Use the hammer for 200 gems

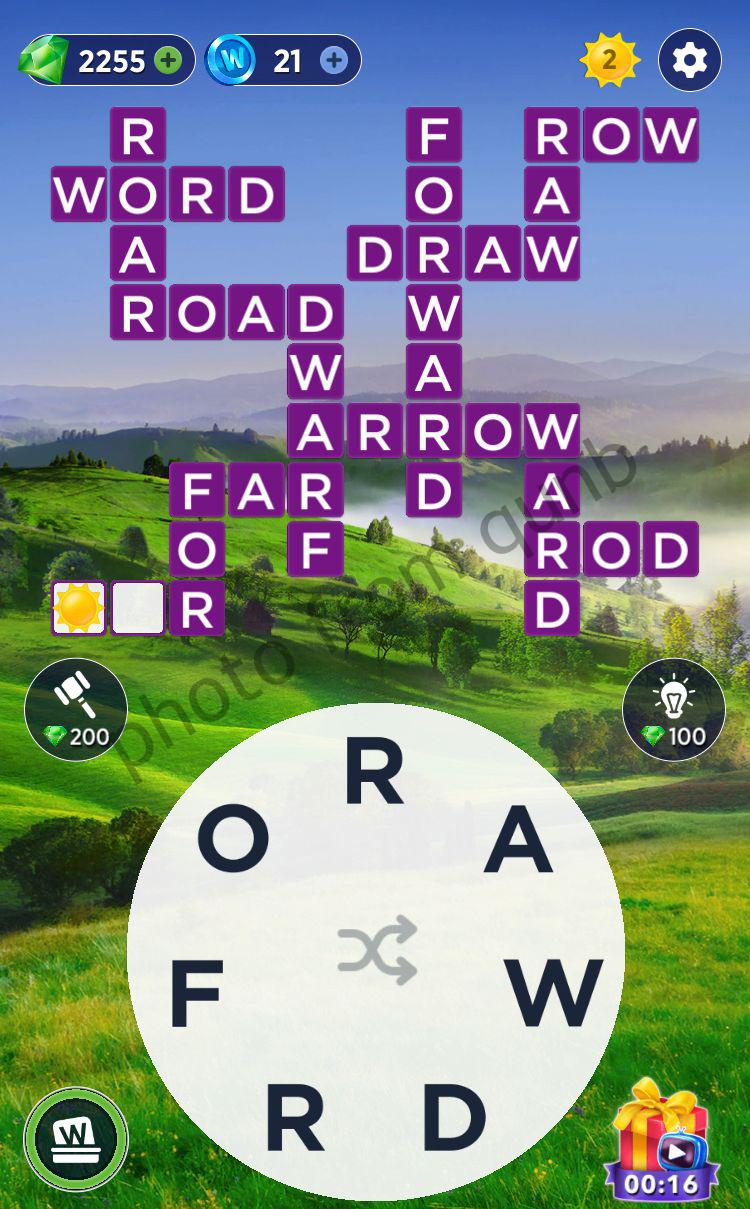point(76,709)
